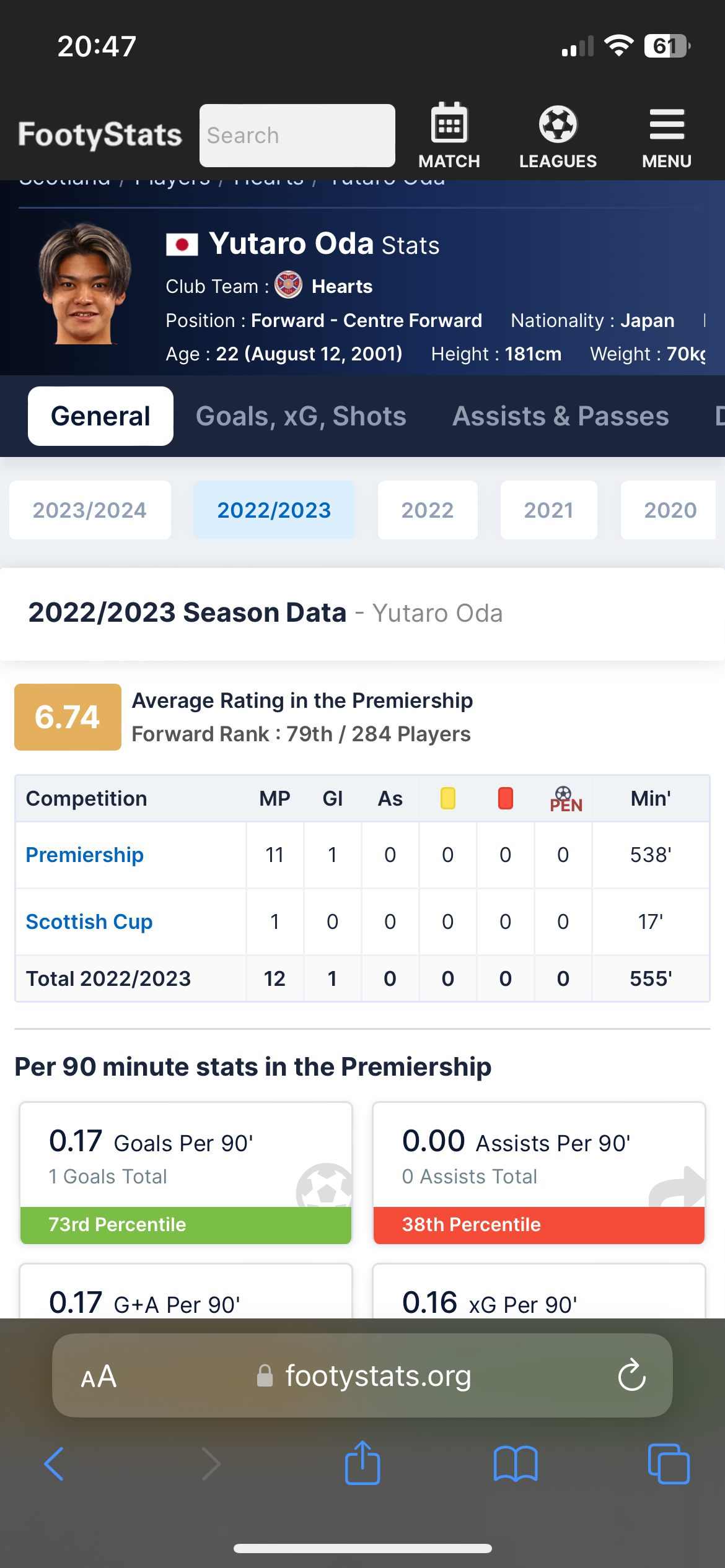Open the Hearts club team link

[341, 286]
